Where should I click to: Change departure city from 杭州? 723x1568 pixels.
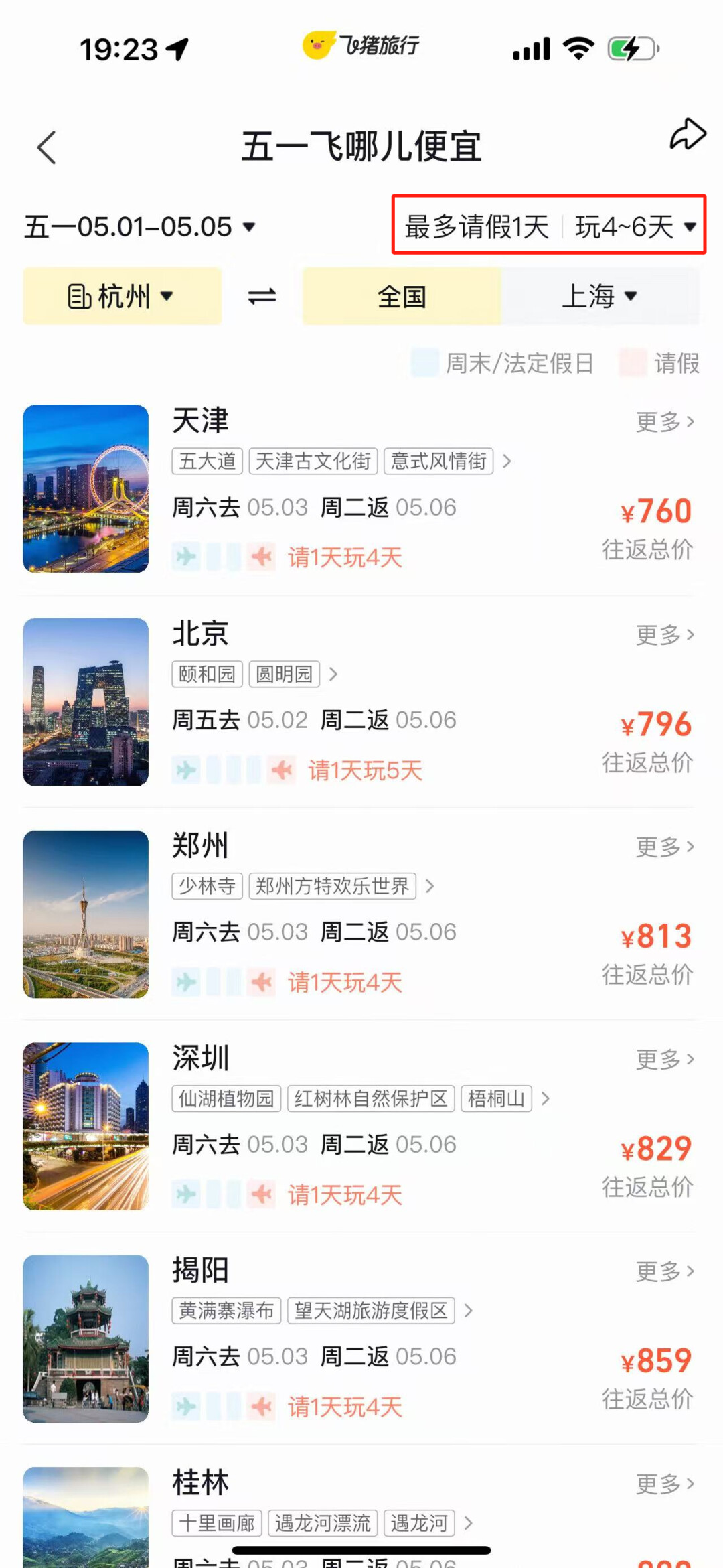[122, 296]
